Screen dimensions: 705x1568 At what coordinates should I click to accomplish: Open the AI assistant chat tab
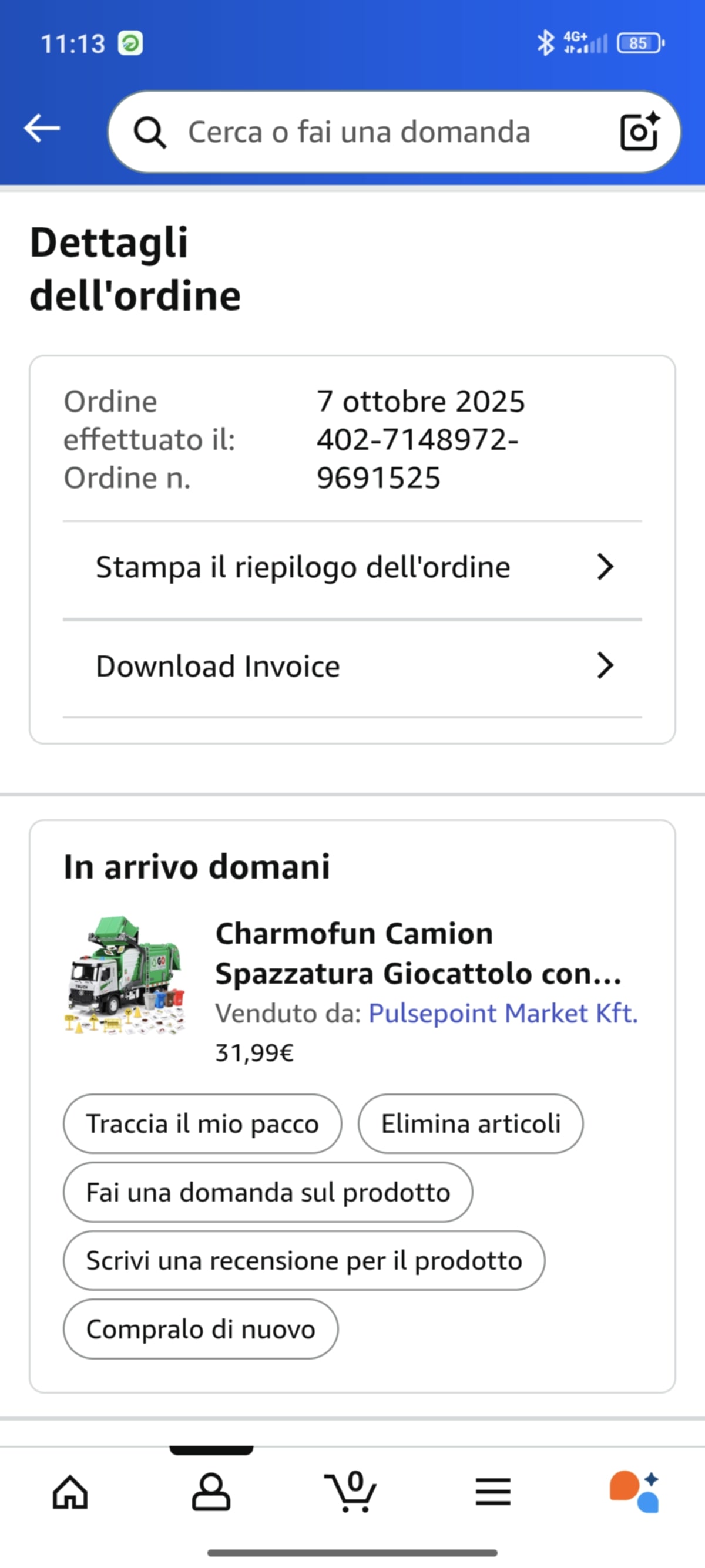(x=634, y=1492)
